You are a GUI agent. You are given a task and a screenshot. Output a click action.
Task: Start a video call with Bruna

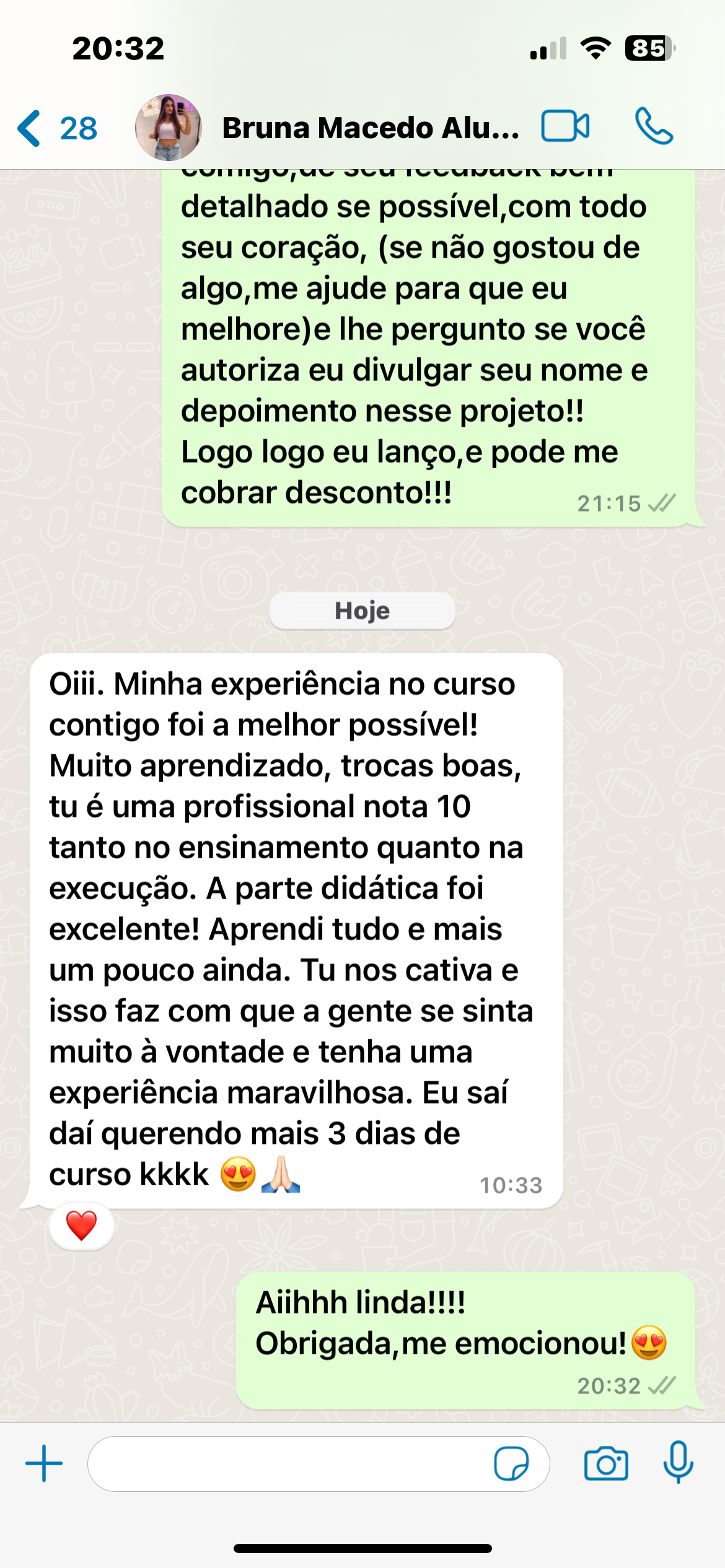565,126
